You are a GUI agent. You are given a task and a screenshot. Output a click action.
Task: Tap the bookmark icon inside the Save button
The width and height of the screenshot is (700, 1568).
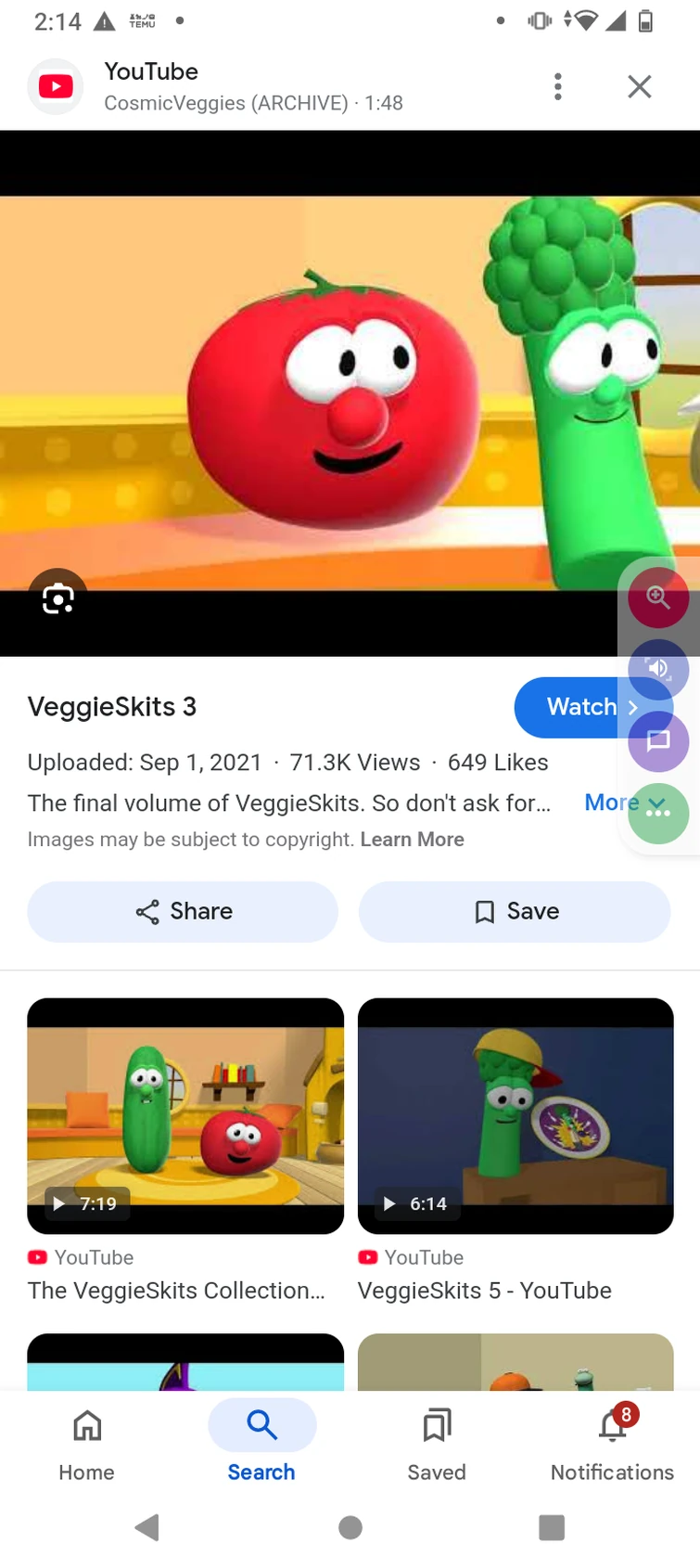[x=483, y=912]
